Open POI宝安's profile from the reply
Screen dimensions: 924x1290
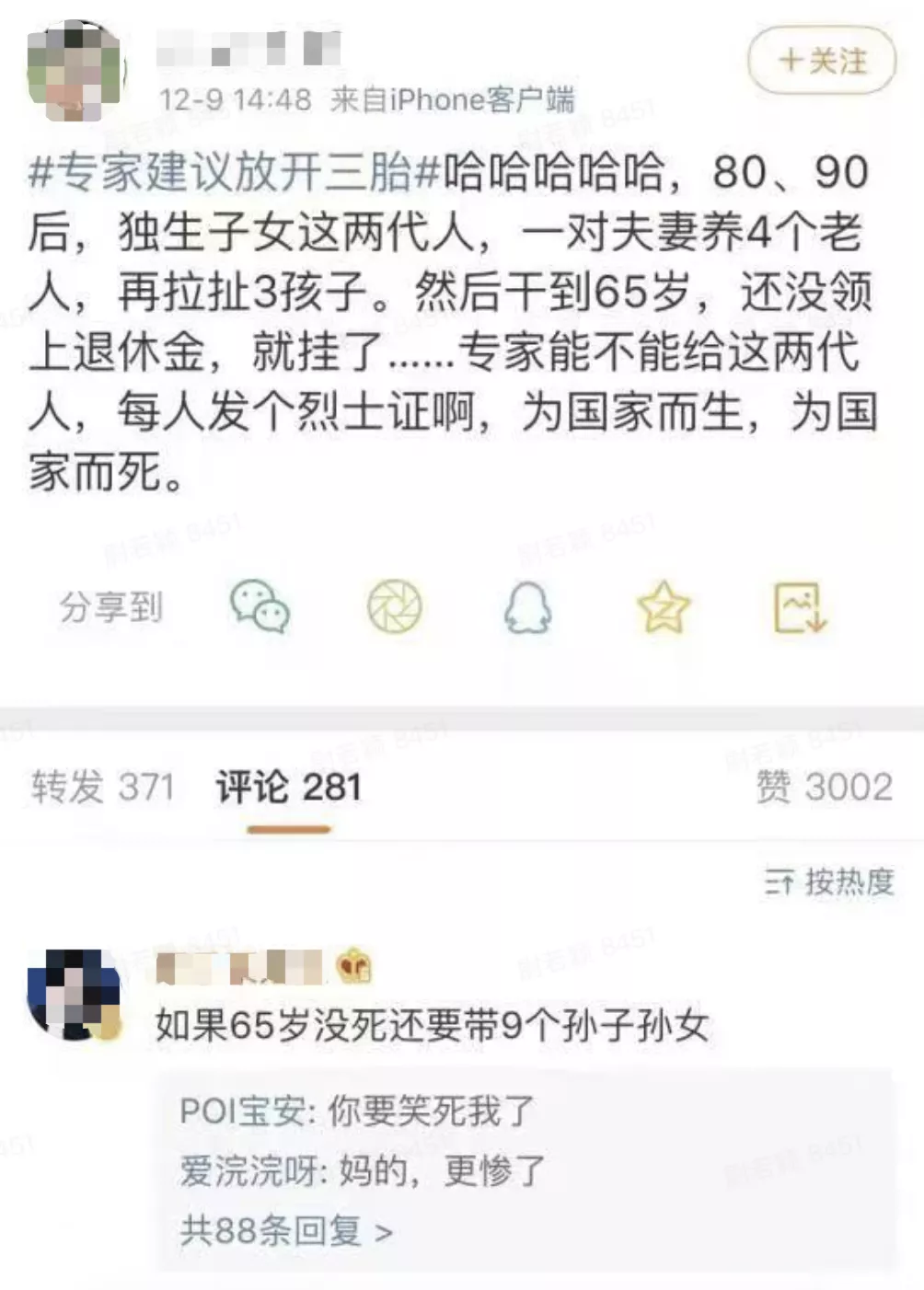[x=242, y=1111]
